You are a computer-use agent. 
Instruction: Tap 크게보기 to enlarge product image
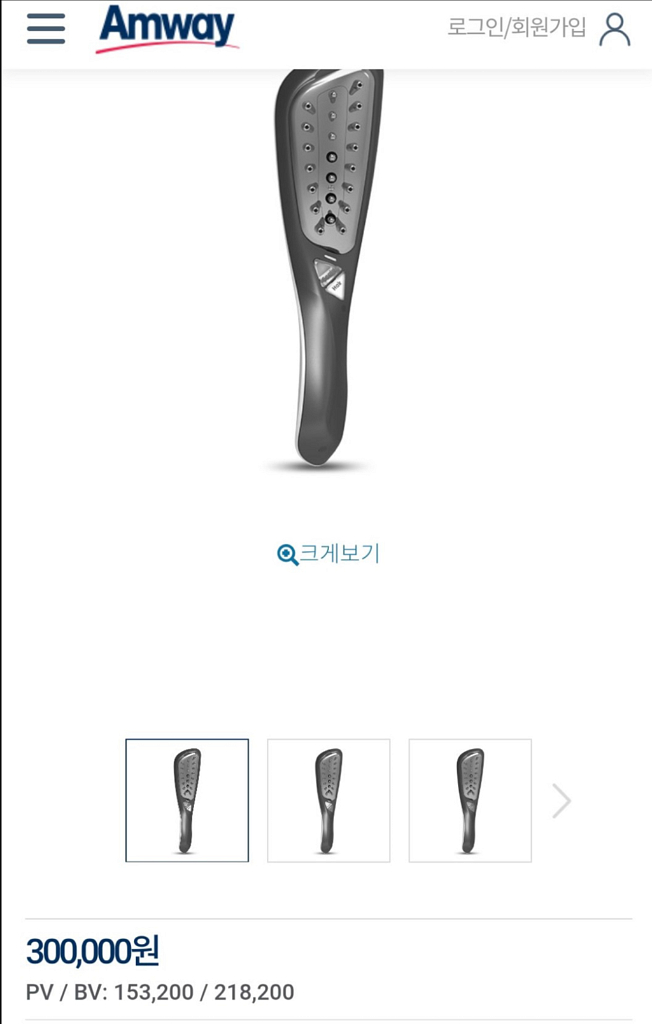pyautogui.click(x=328, y=554)
